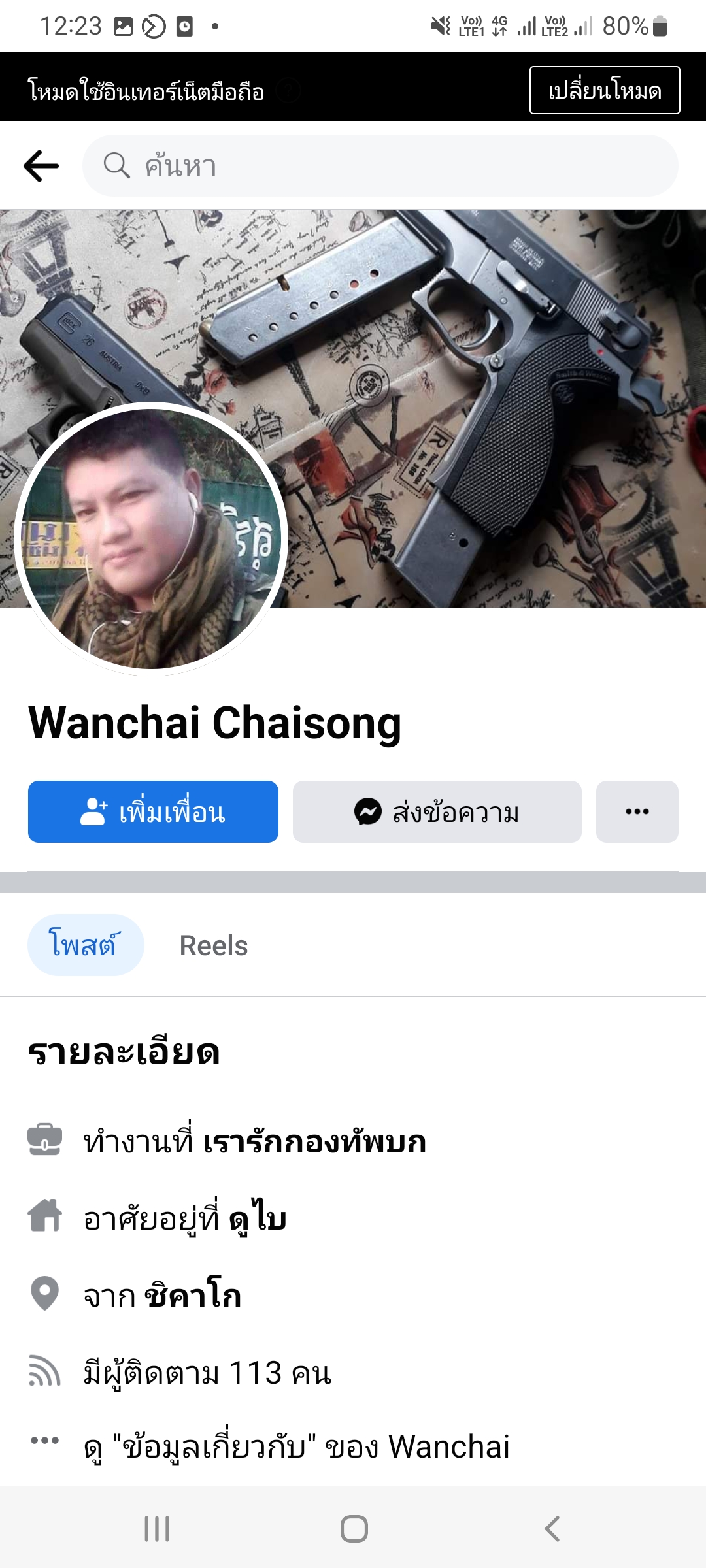Open the hometown link ชิคาโก

click(x=193, y=1295)
